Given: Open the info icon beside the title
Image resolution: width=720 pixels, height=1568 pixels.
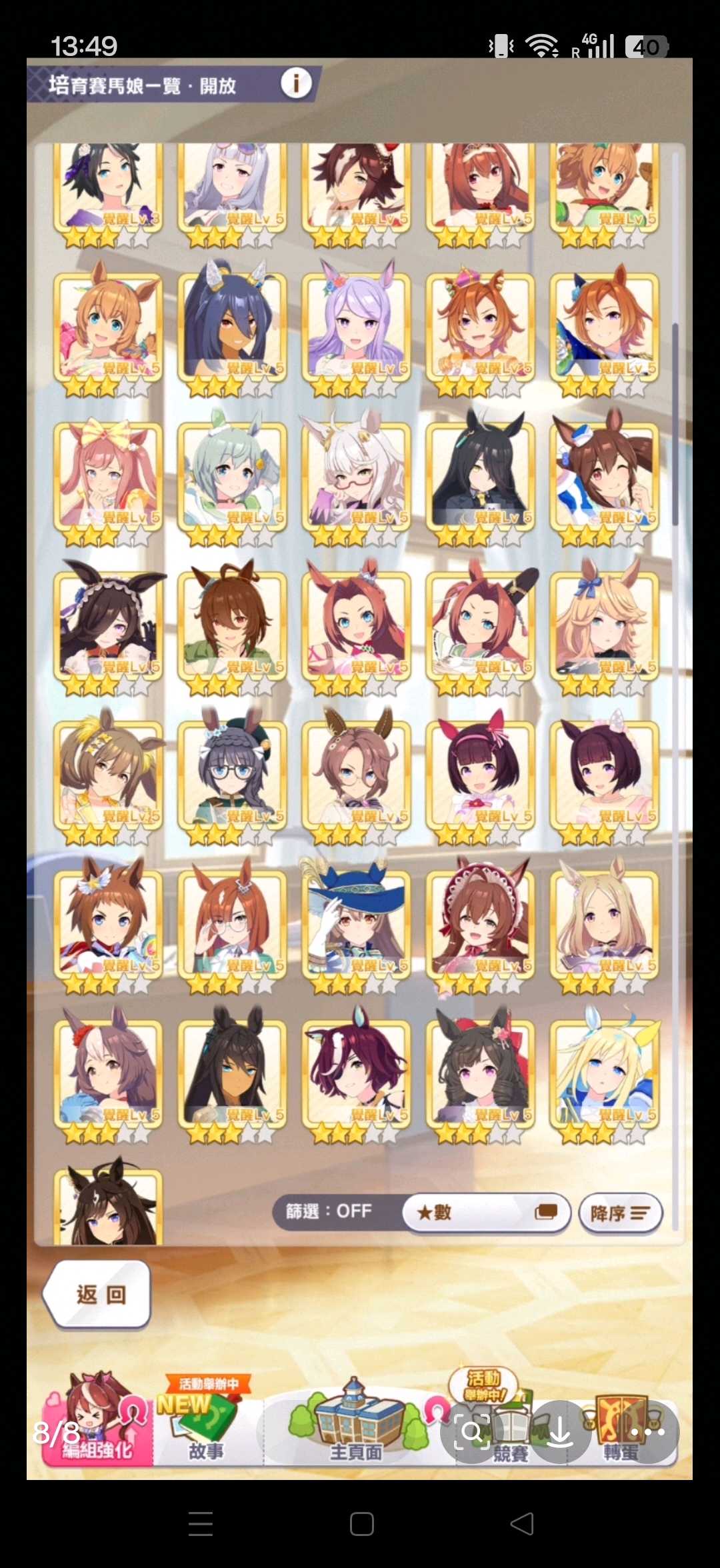Looking at the screenshot, I should (296, 83).
